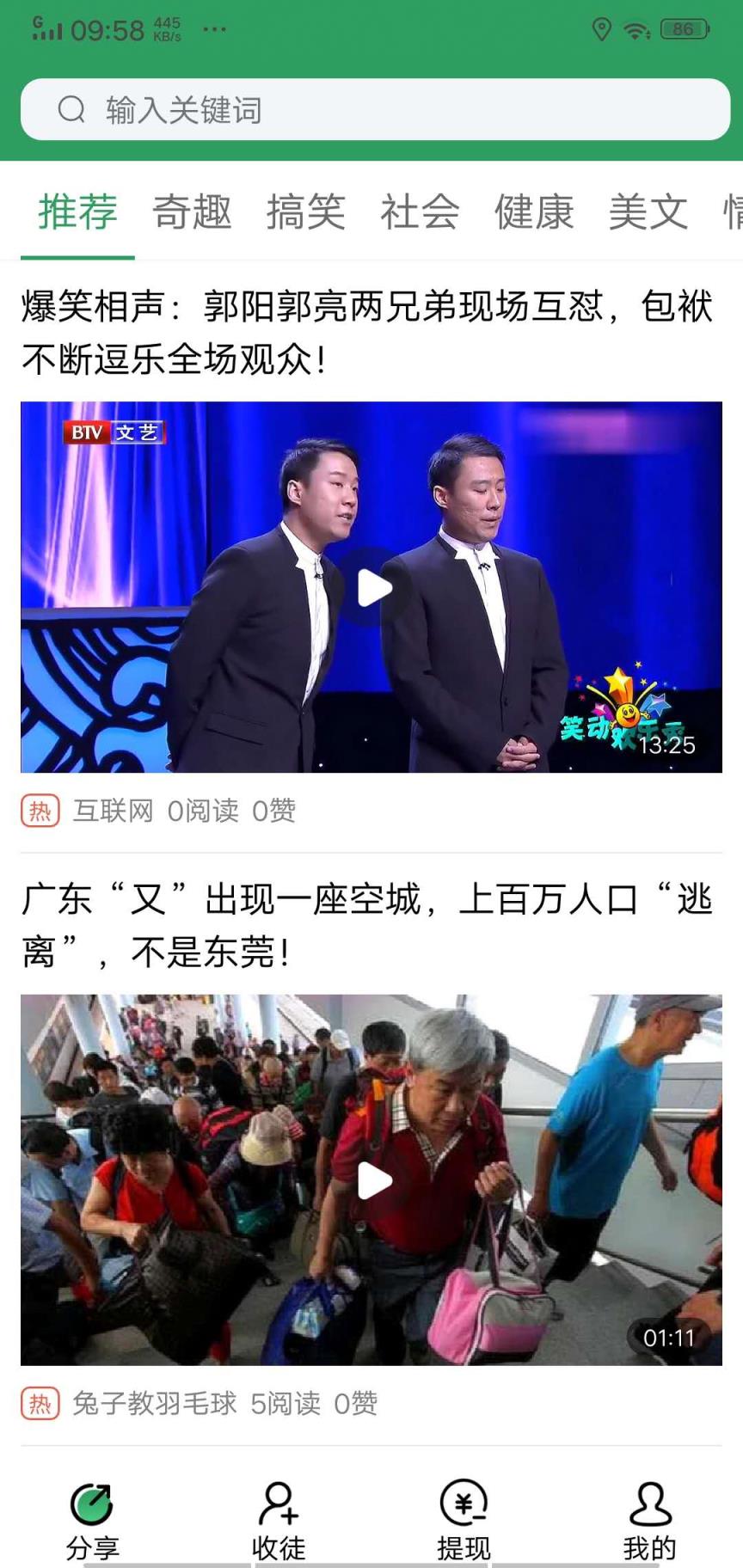The width and height of the screenshot is (743, 1568).
Task: Open the 社会 category tab
Action: click(x=418, y=212)
